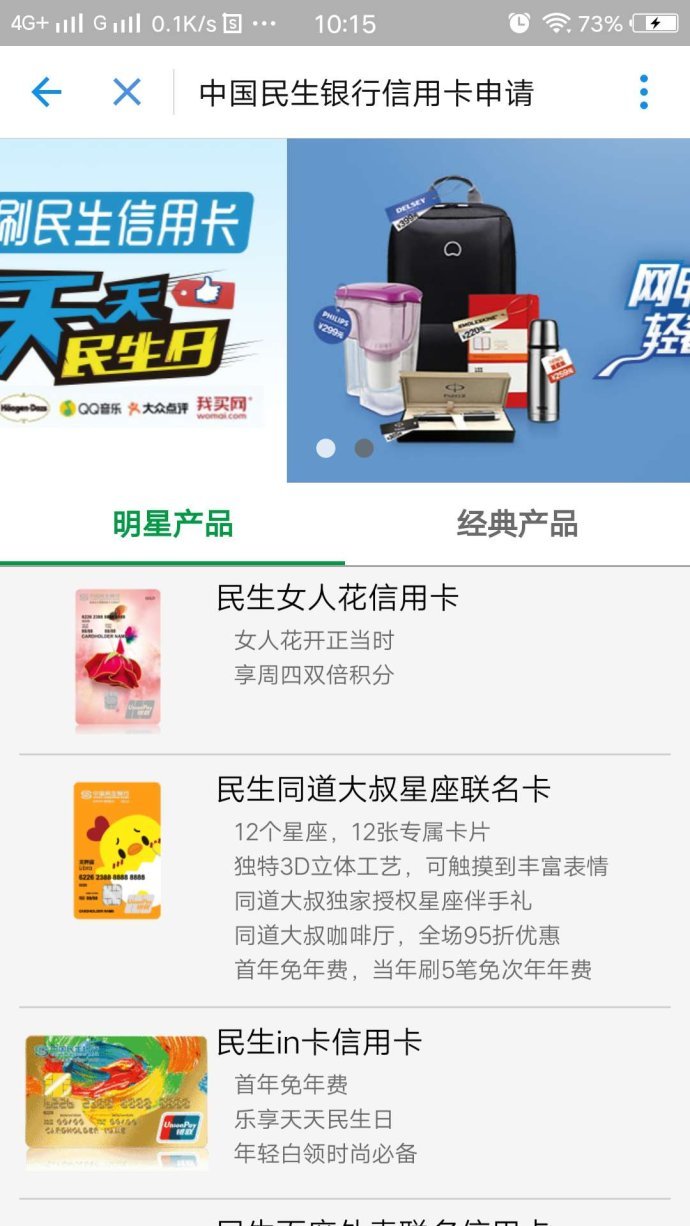Open the three-dot overflow menu
690x1226 pixels.
pos(643,93)
